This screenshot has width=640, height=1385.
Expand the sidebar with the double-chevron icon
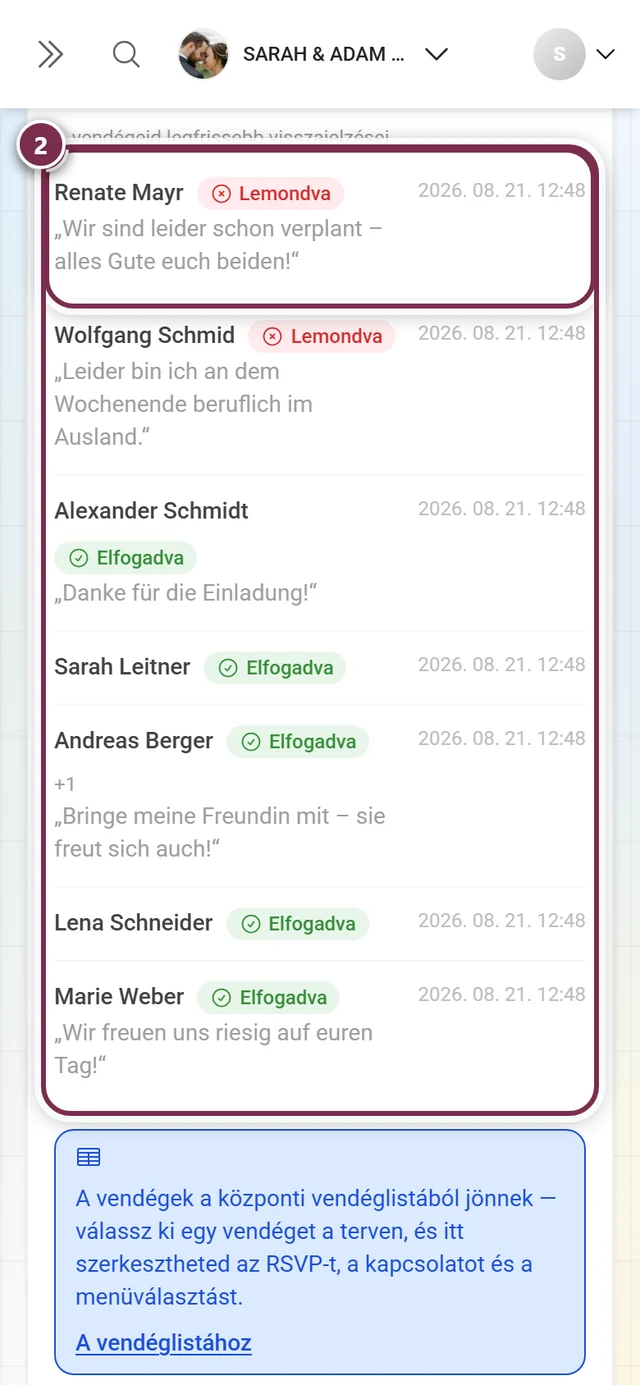(x=50, y=54)
